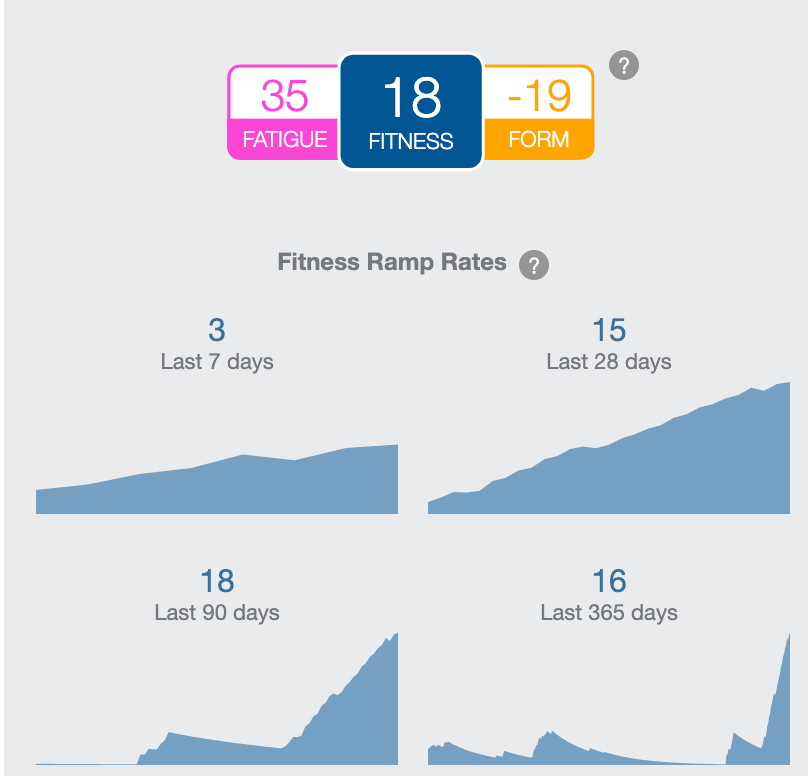Open help for Fitness Ramp Rates
808x776 pixels.
[x=534, y=265]
